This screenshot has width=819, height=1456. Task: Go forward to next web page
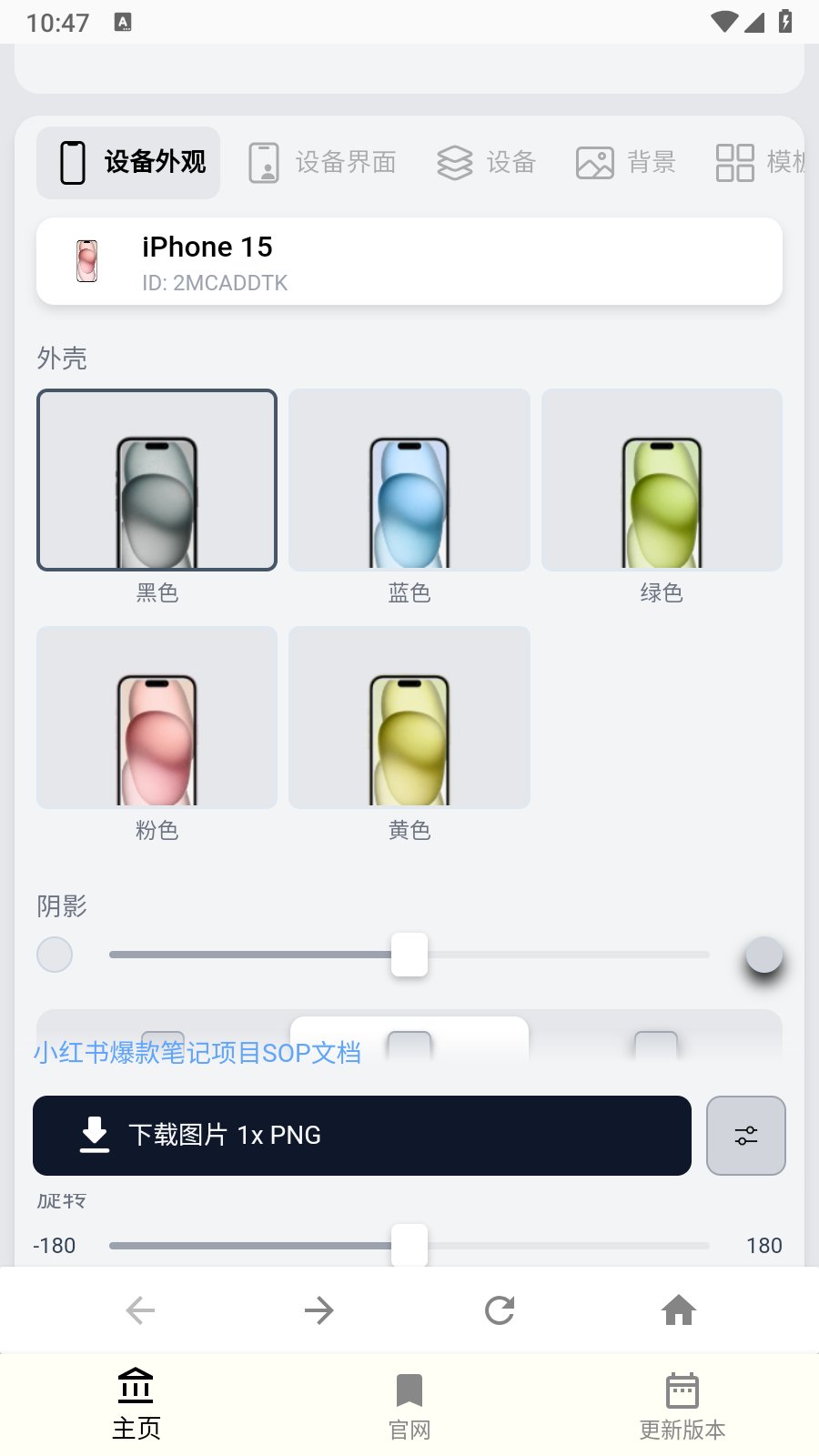tap(319, 1310)
